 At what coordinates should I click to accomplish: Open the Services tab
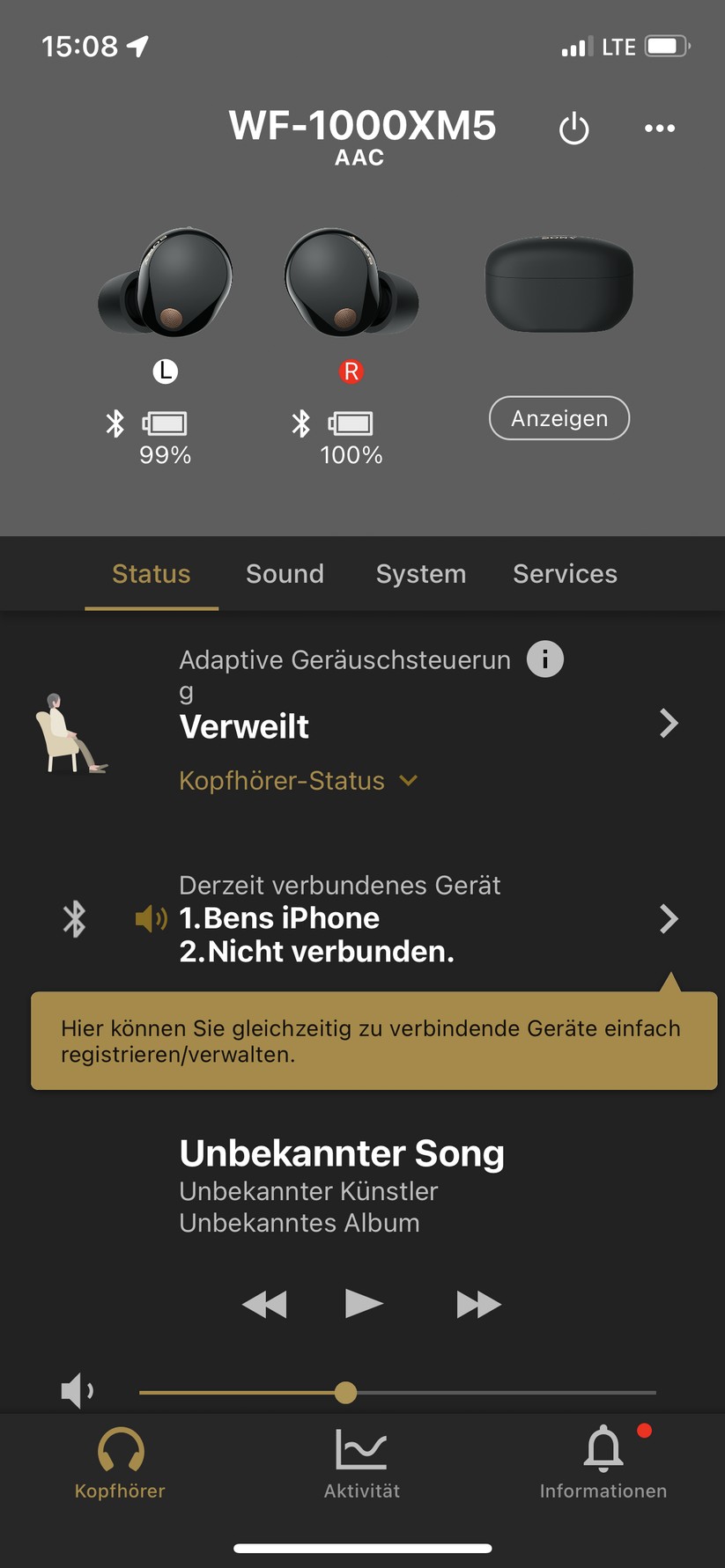pyautogui.click(x=565, y=574)
